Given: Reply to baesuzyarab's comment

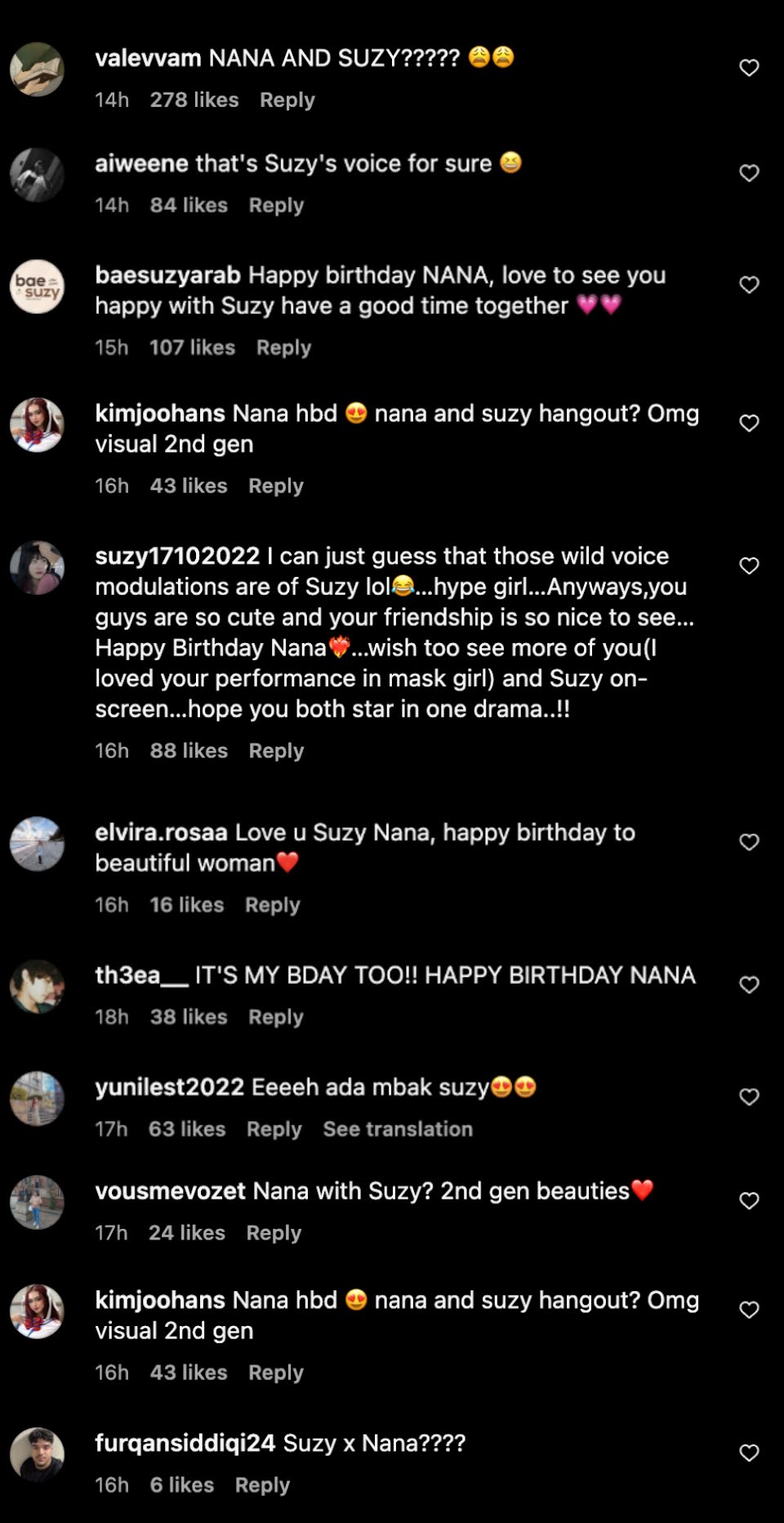Looking at the screenshot, I should coord(283,348).
